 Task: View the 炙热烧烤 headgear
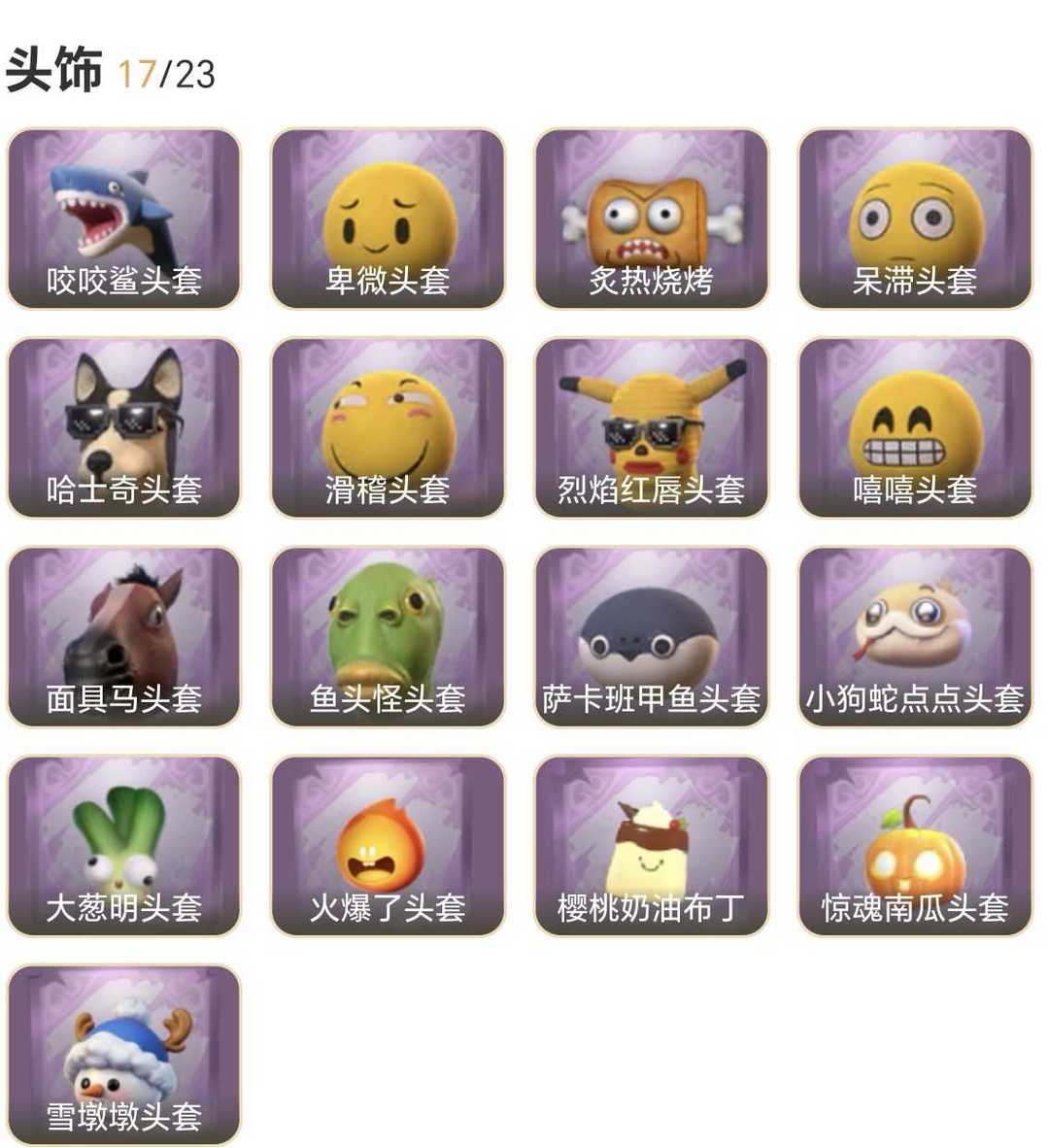pos(652,219)
